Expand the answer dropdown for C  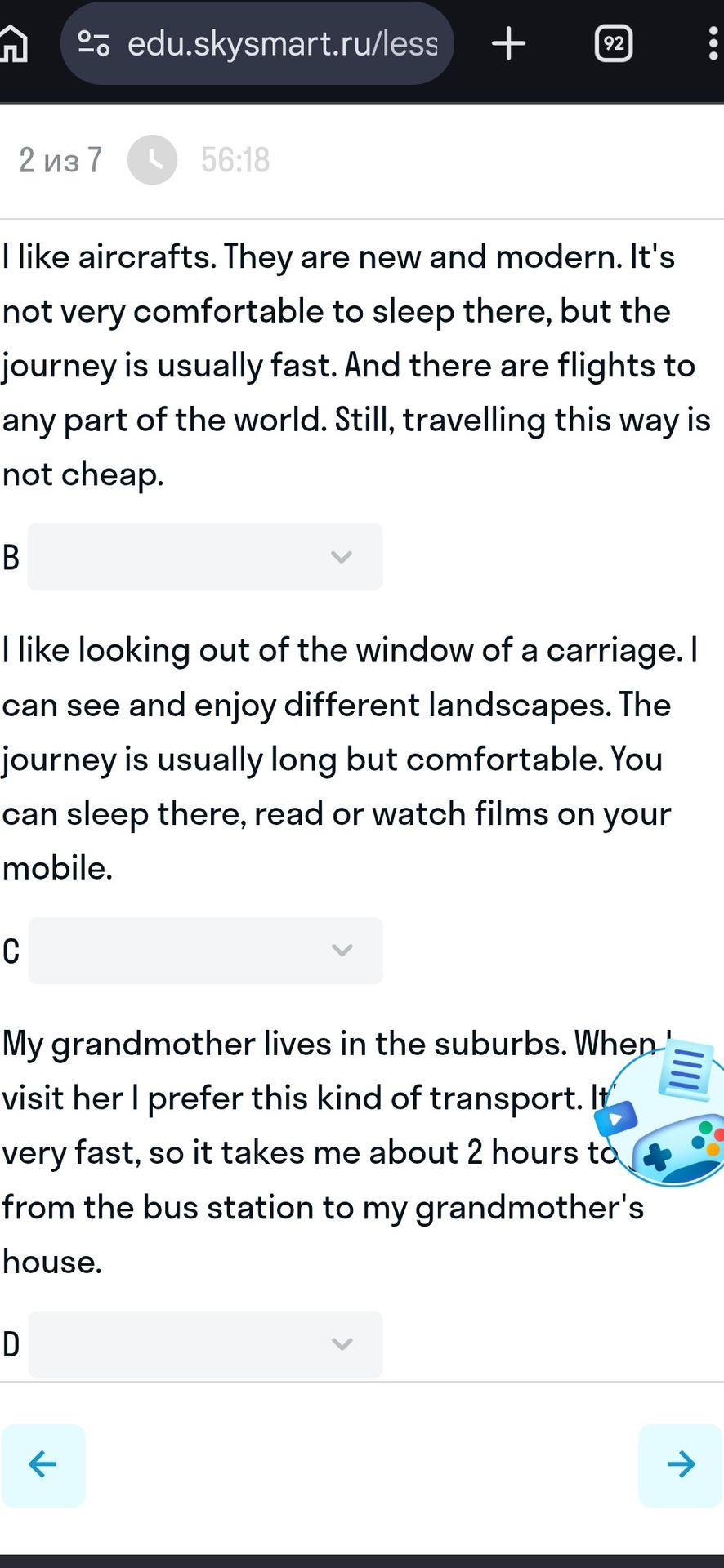pyautogui.click(x=205, y=951)
